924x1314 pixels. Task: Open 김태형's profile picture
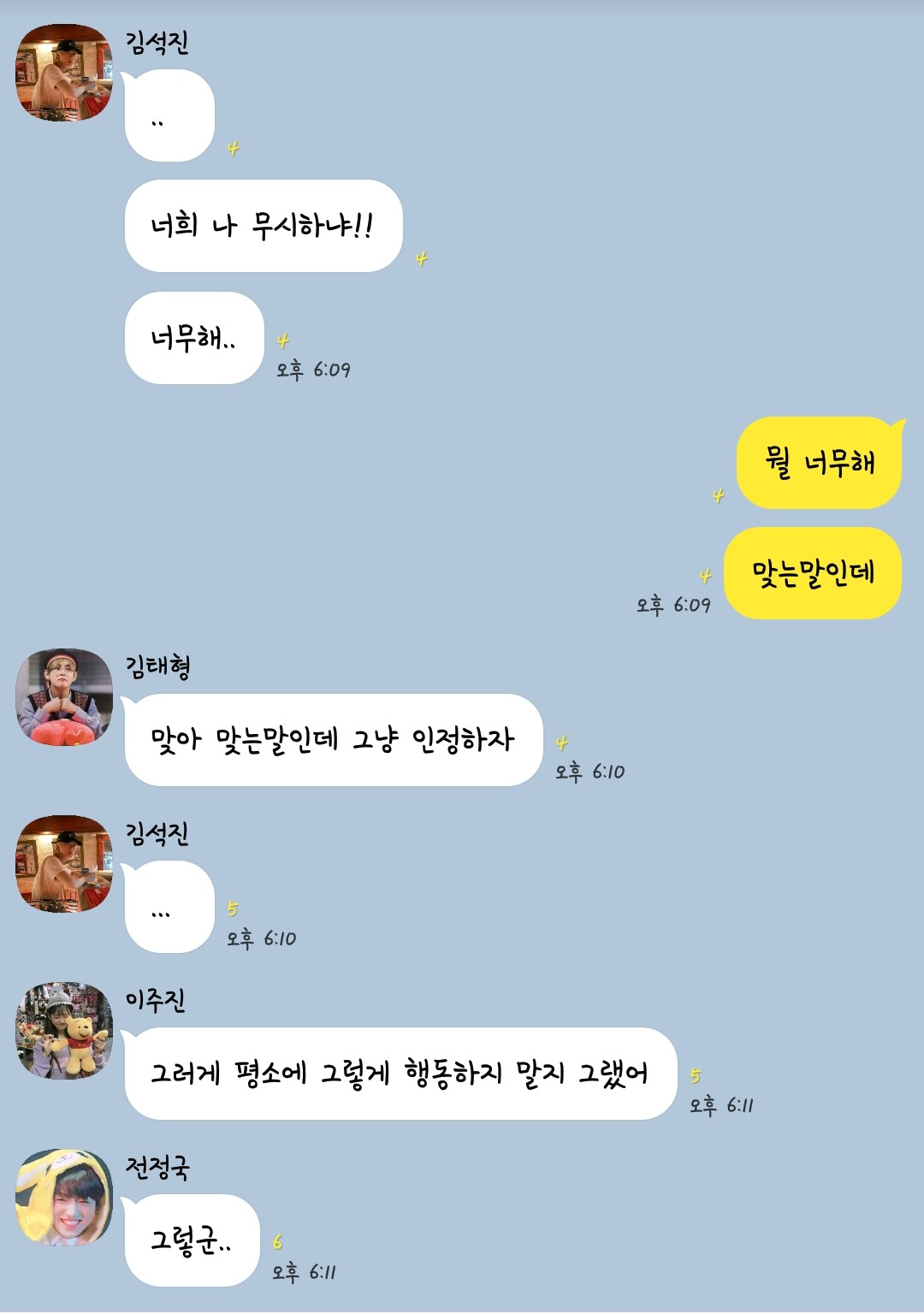[x=64, y=697]
